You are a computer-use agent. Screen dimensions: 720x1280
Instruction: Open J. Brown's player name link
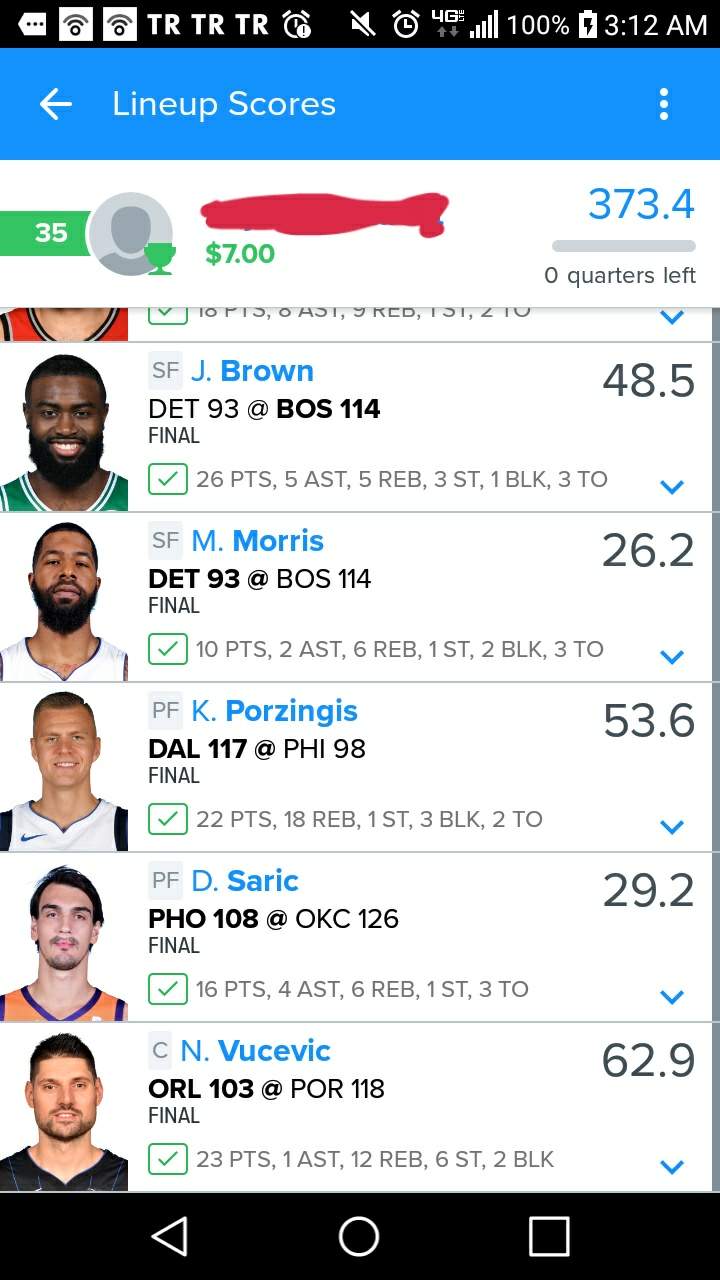252,371
